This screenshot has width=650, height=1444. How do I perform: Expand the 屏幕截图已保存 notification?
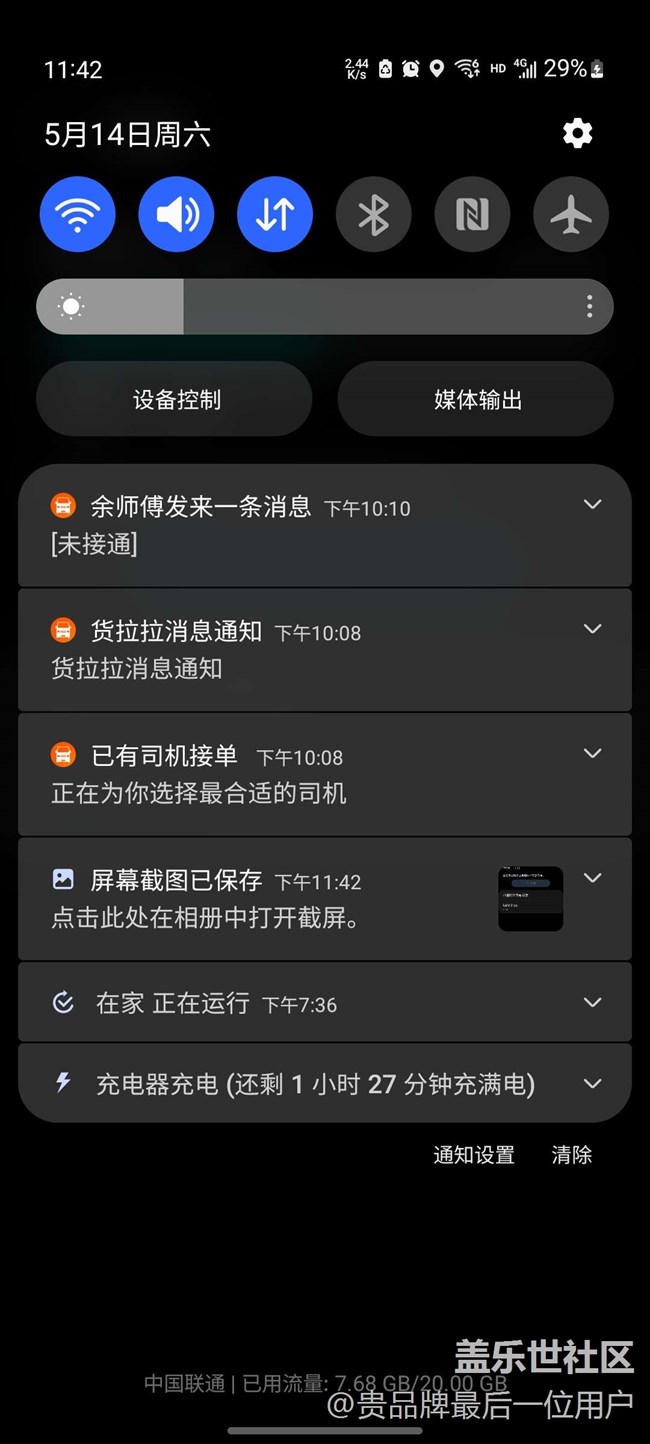(592, 878)
